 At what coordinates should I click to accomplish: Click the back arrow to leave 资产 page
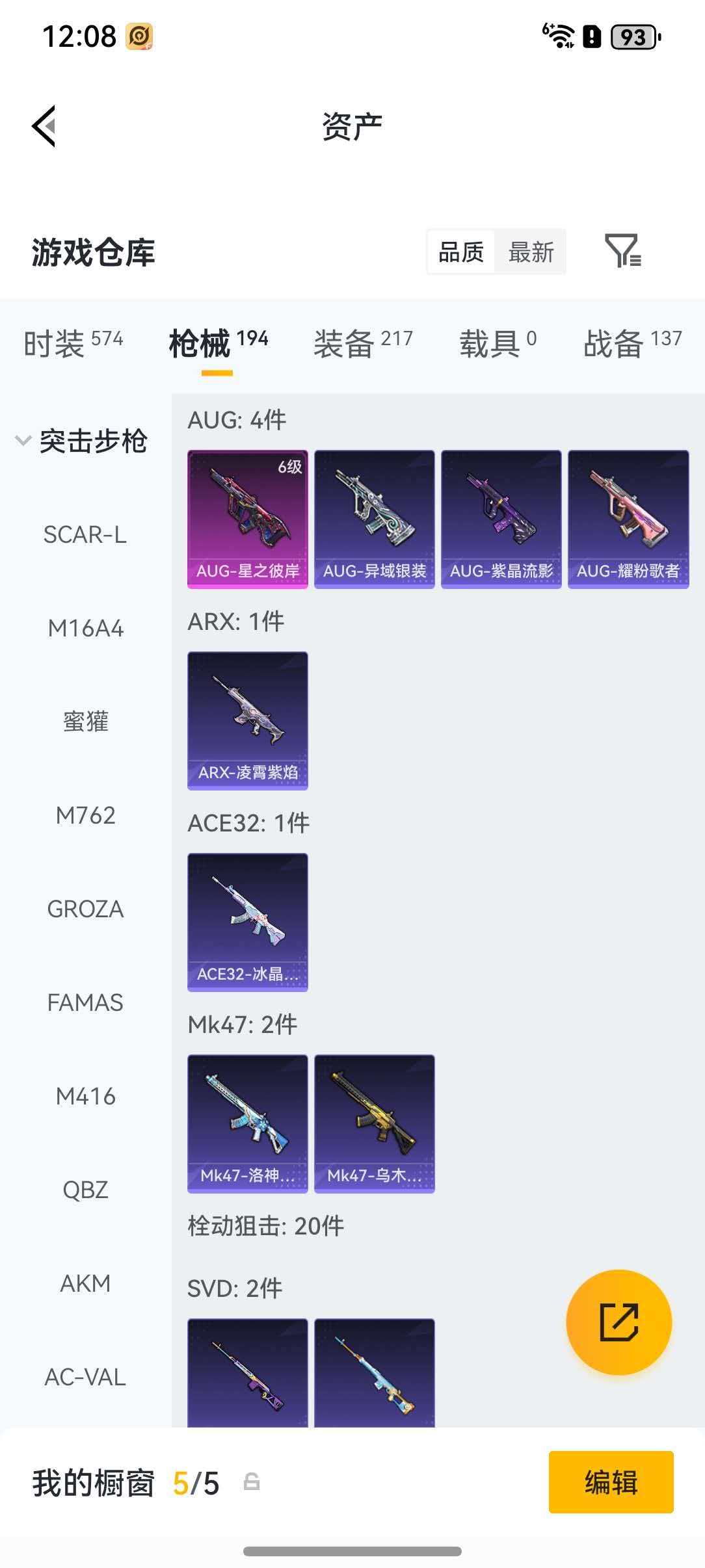pyautogui.click(x=44, y=126)
